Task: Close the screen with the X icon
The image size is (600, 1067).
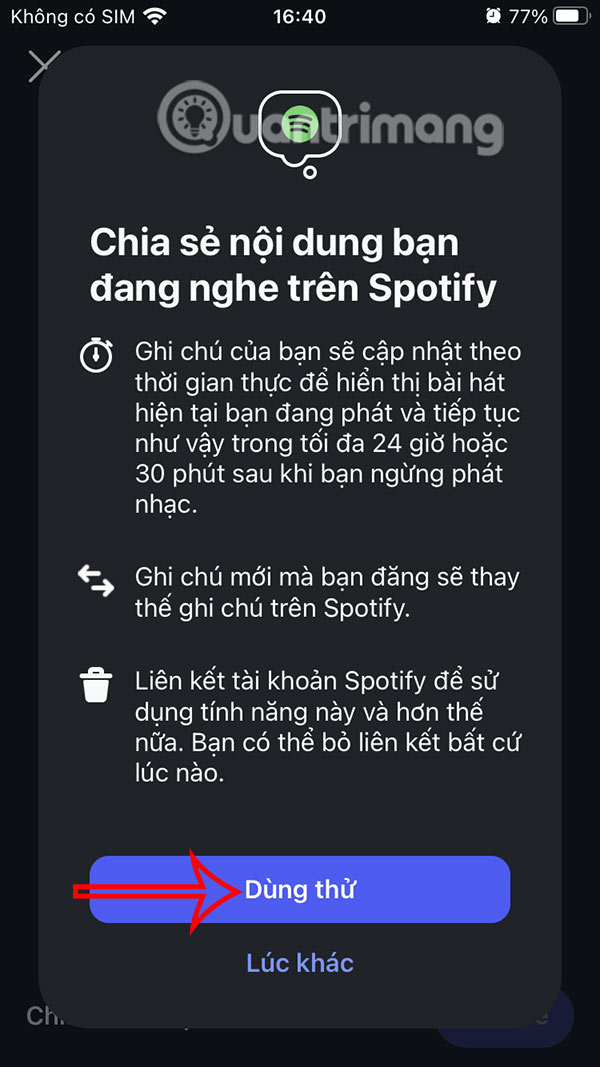Action: [x=43, y=66]
